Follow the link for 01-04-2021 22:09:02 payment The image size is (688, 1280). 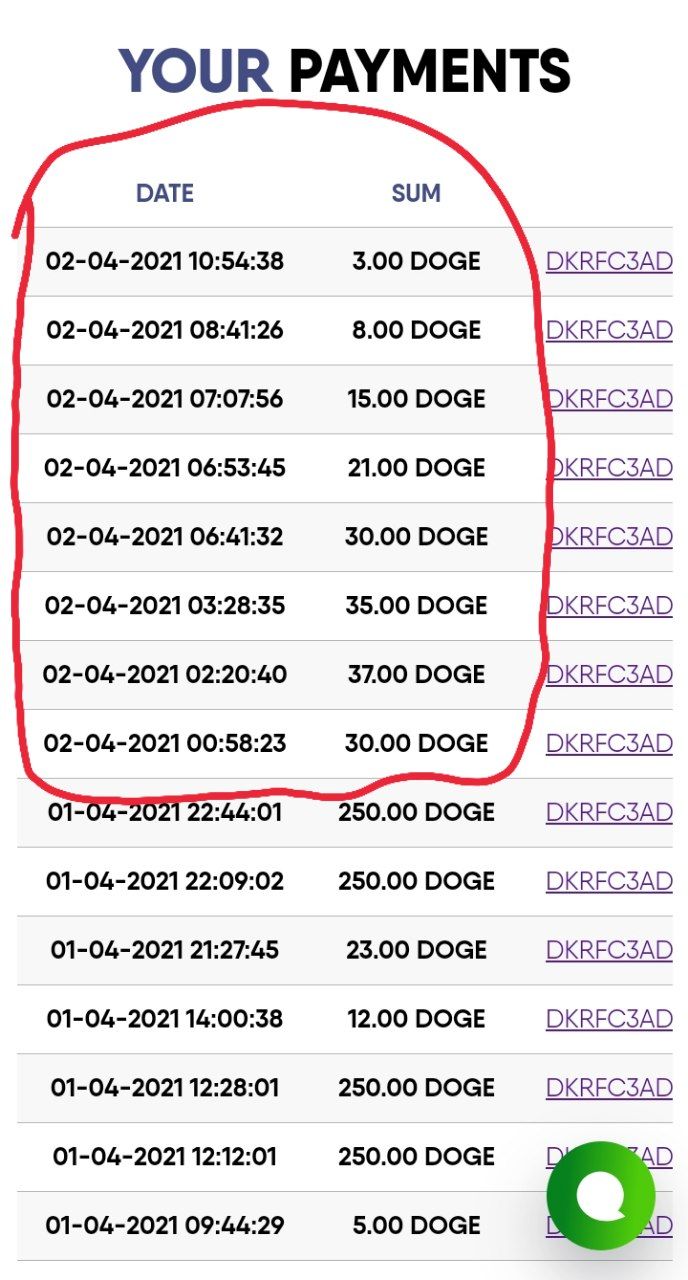[x=609, y=881]
